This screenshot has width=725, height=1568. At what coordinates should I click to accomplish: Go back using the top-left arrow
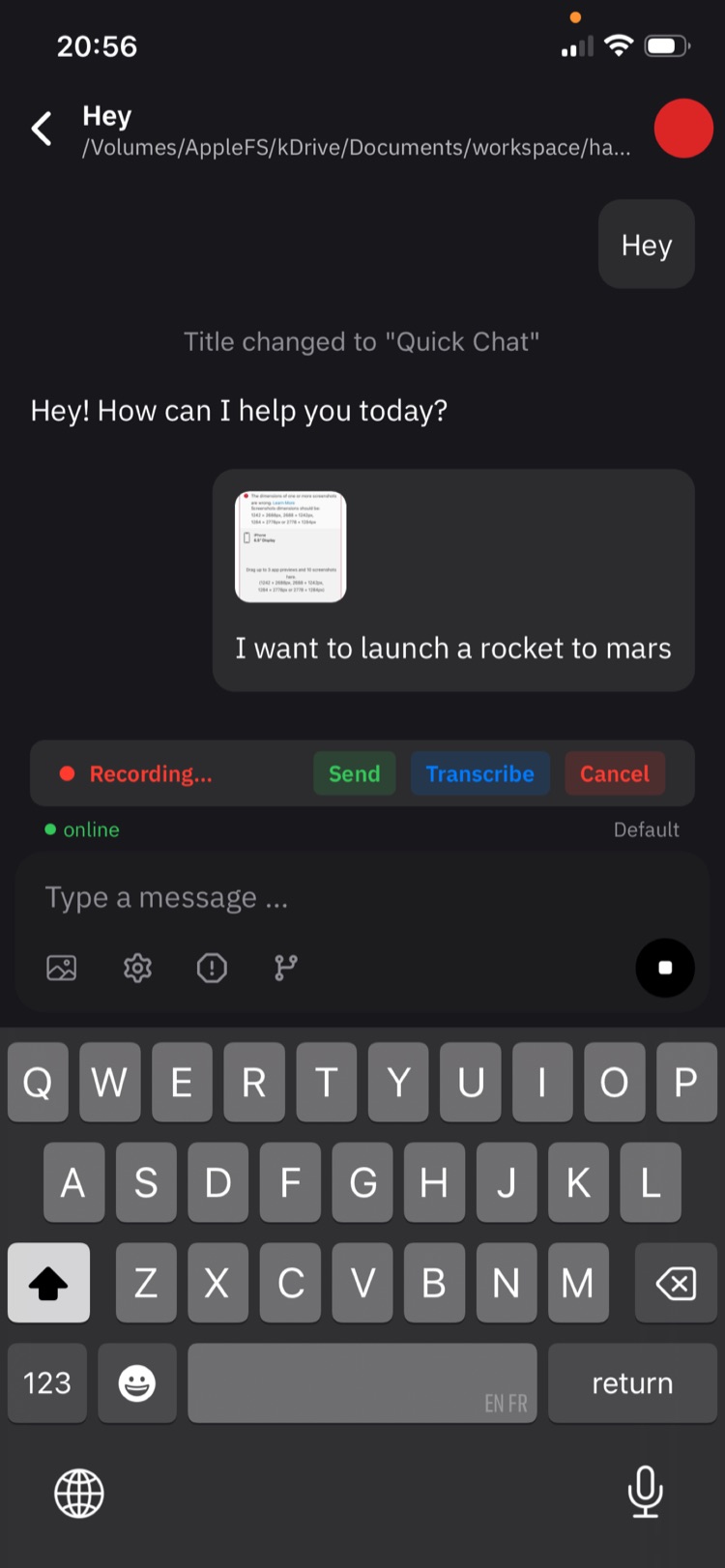(x=42, y=129)
